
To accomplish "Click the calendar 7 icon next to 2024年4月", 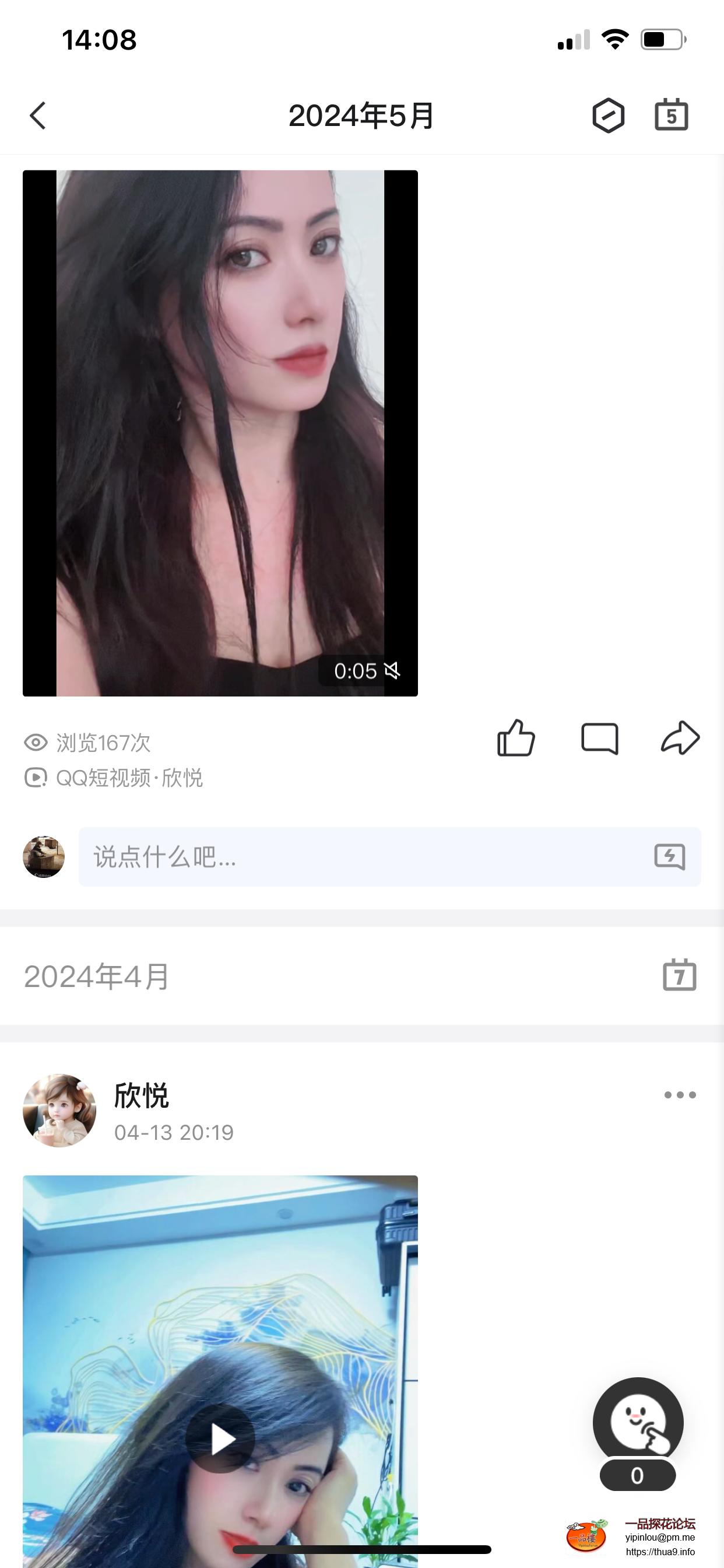I will pos(680,975).
